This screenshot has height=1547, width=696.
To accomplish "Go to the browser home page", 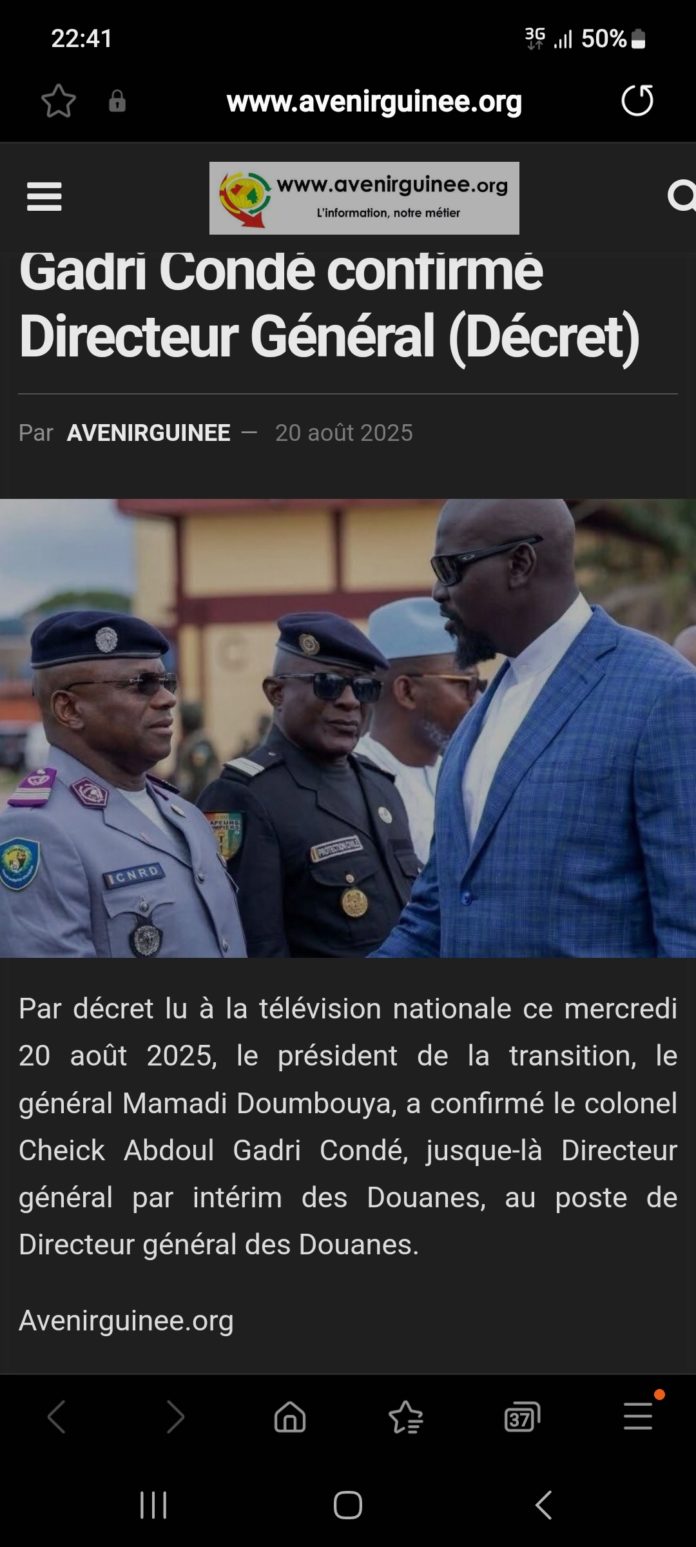I will tap(290, 1416).
